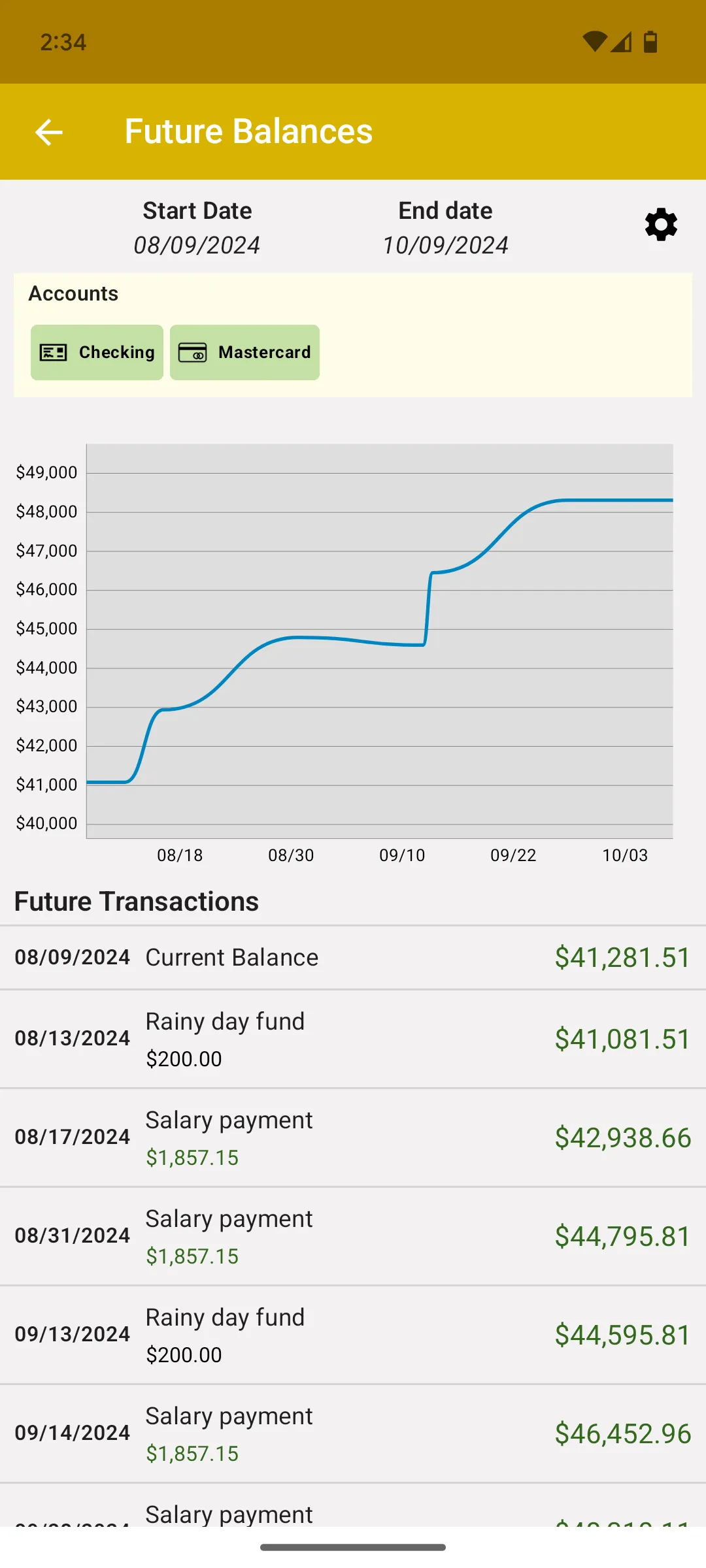Change the Start Date 08/09/2024
This screenshot has height=1568, width=706.
pyautogui.click(x=197, y=245)
